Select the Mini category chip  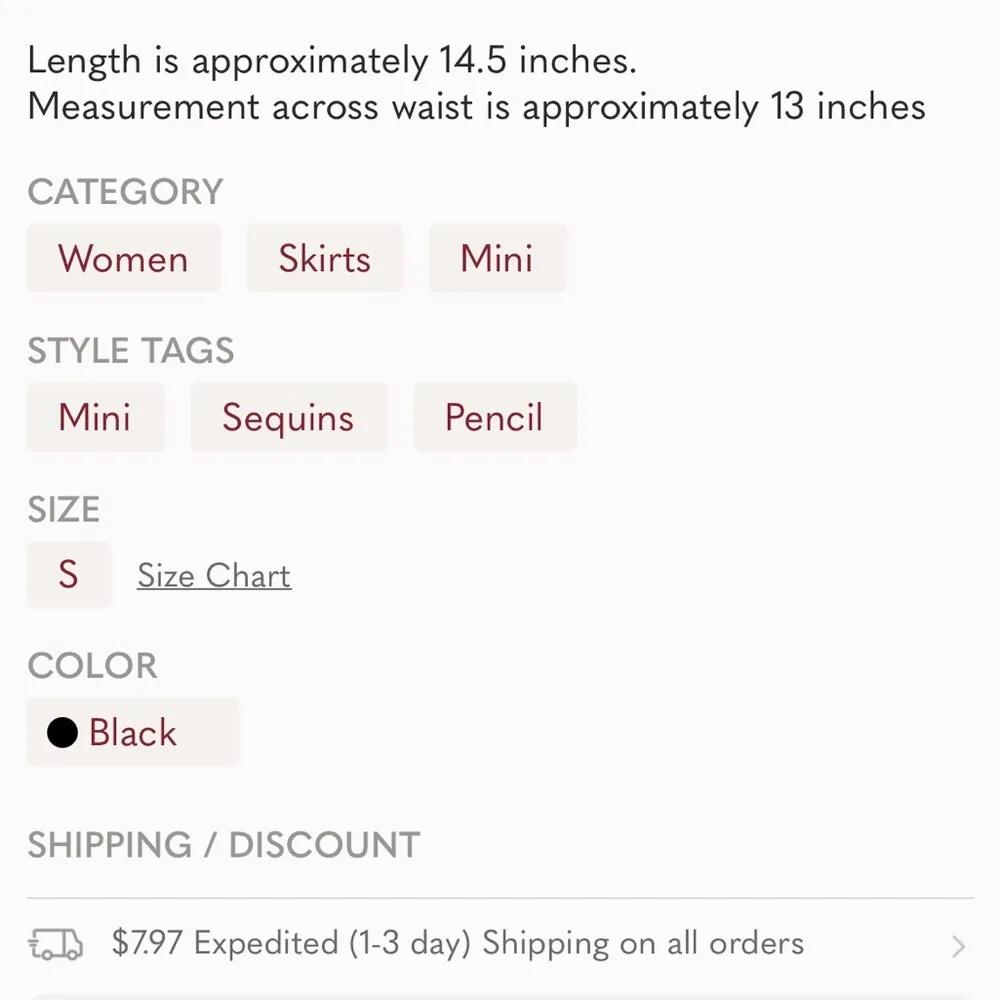497,259
